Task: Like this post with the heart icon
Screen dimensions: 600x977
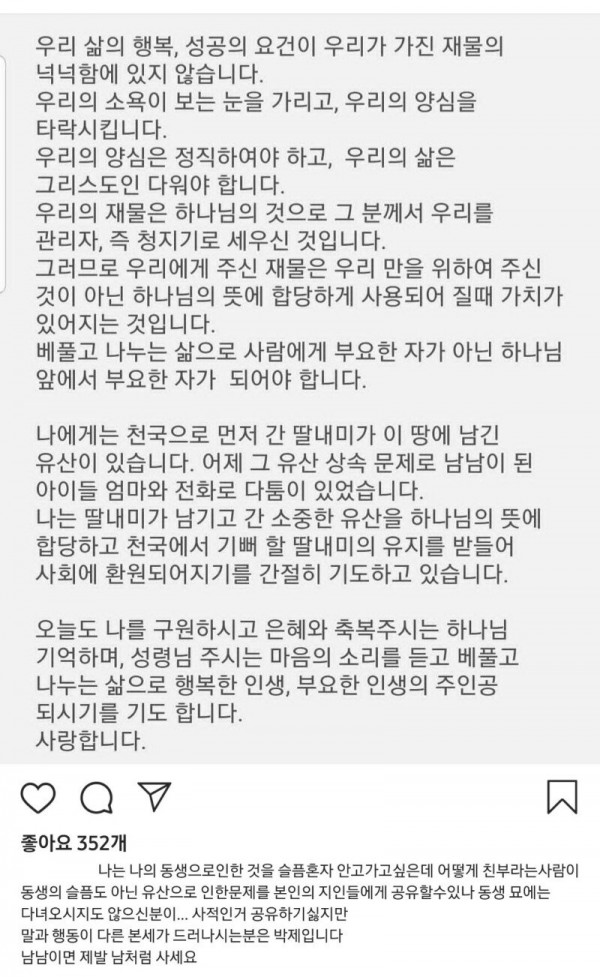Action: click(x=38, y=795)
